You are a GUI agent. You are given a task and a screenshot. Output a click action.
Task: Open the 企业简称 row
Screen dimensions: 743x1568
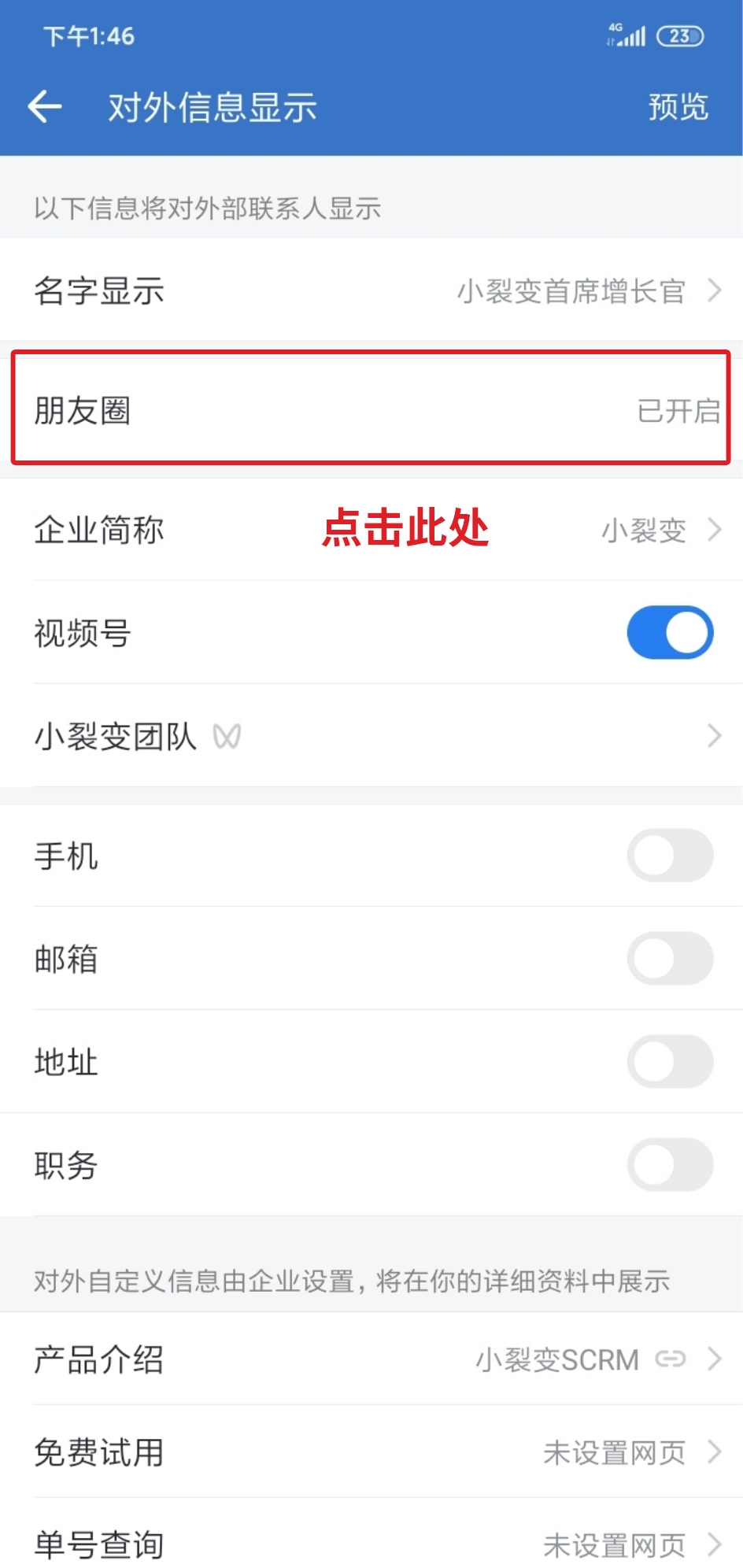coord(371,530)
